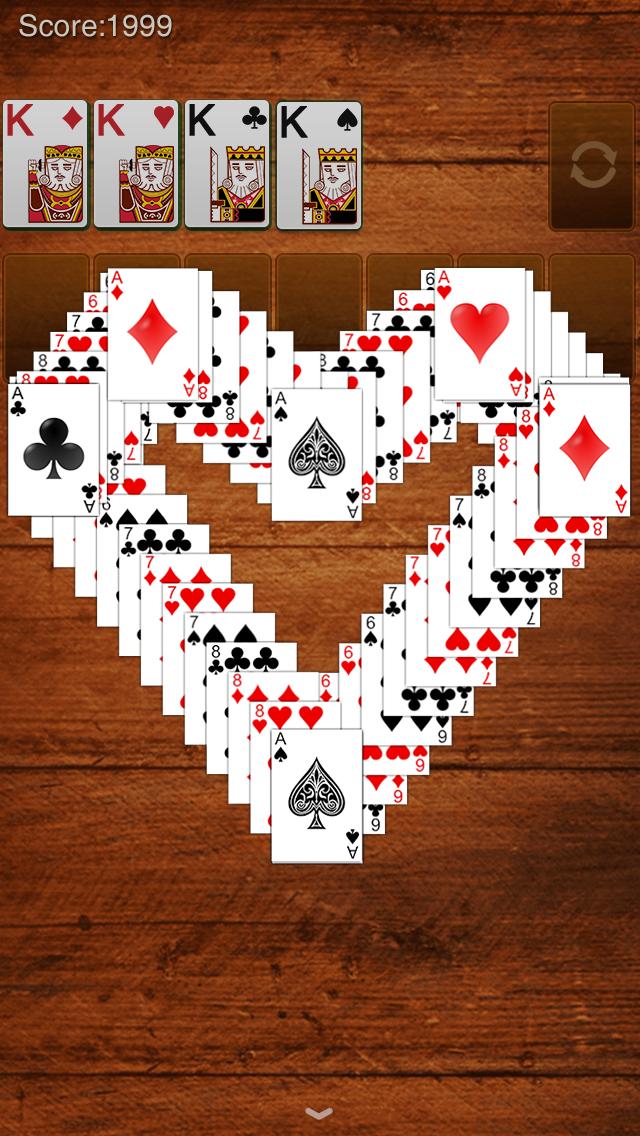Select the King of Diamonds foundation pile
This screenshot has height=1136, width=640.
pos(45,164)
